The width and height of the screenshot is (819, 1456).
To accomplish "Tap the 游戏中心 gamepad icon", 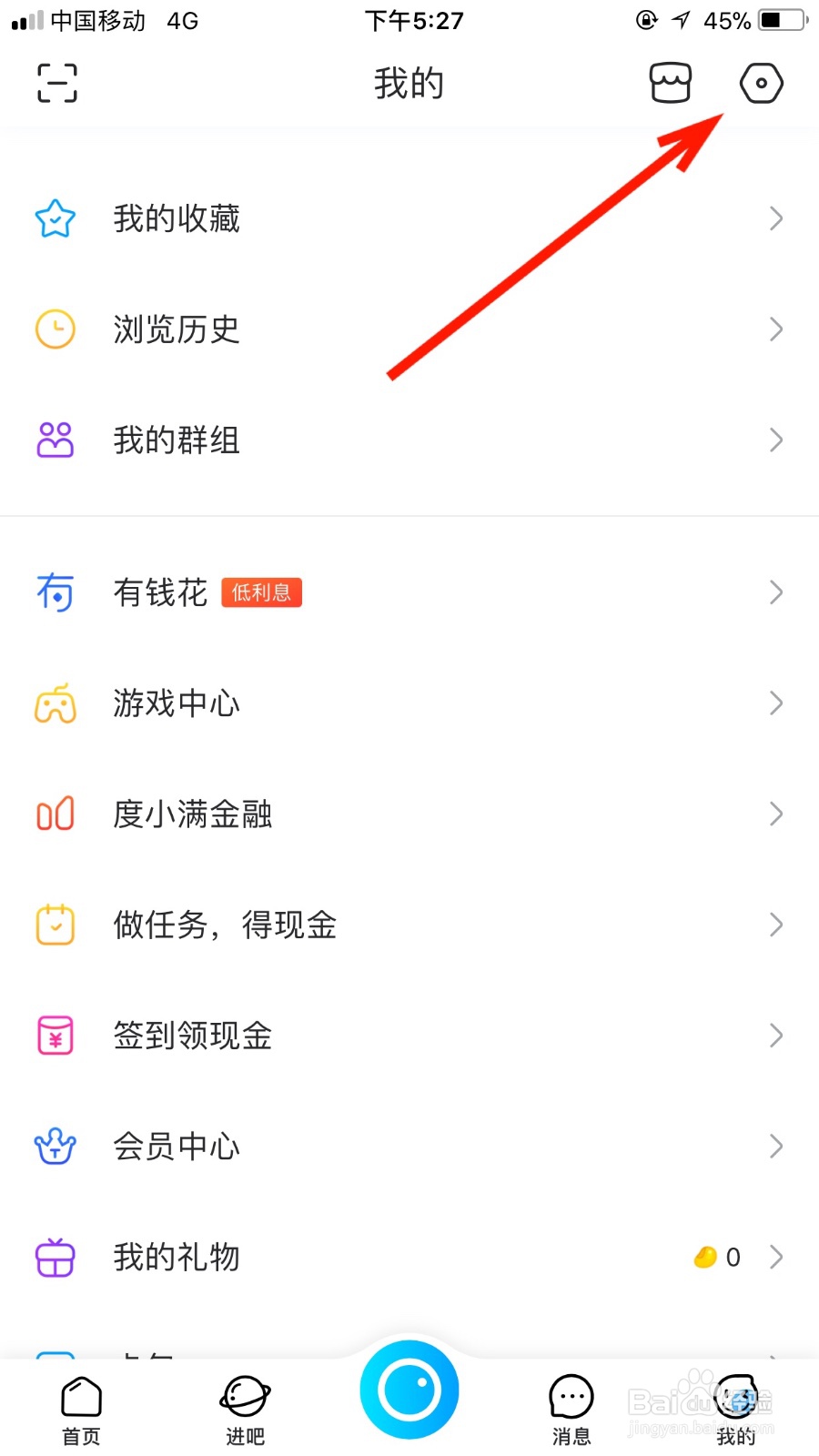I will point(55,703).
